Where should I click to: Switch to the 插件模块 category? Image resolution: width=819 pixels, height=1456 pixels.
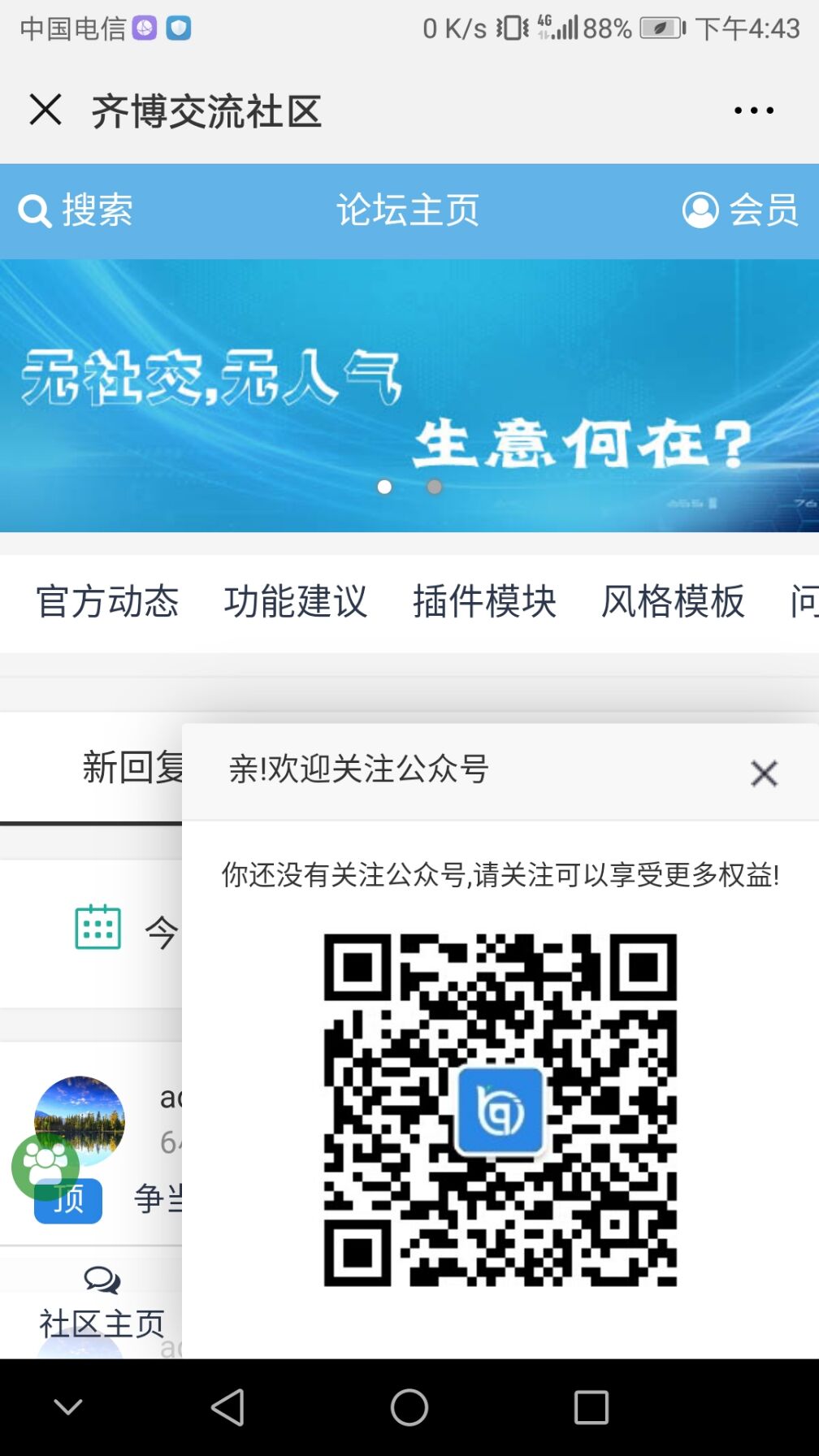point(484,602)
